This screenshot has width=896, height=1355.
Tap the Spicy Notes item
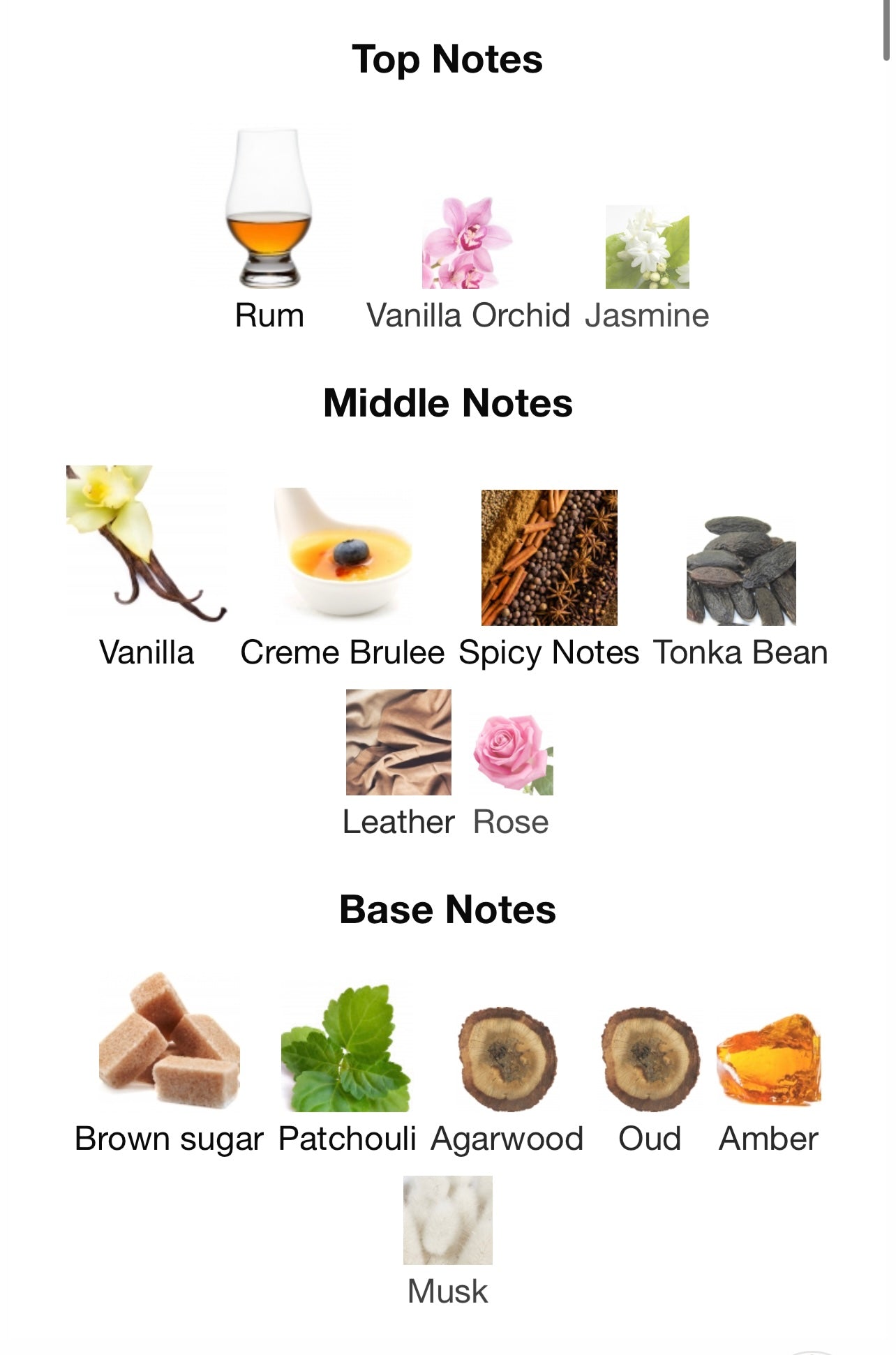[x=549, y=557]
